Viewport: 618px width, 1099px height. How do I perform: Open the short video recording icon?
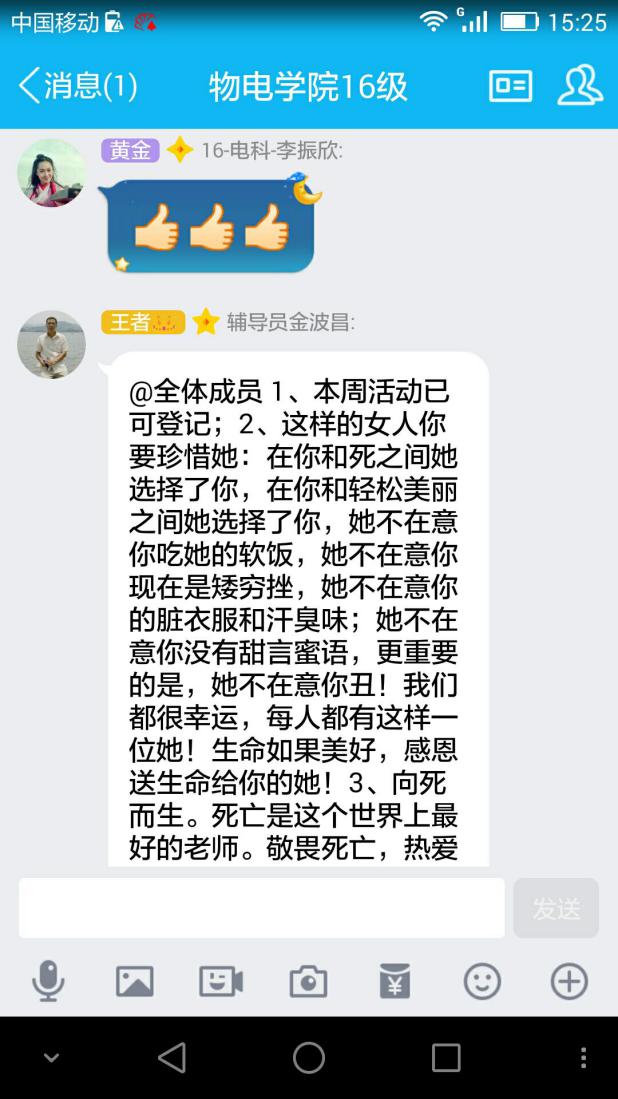[221, 982]
